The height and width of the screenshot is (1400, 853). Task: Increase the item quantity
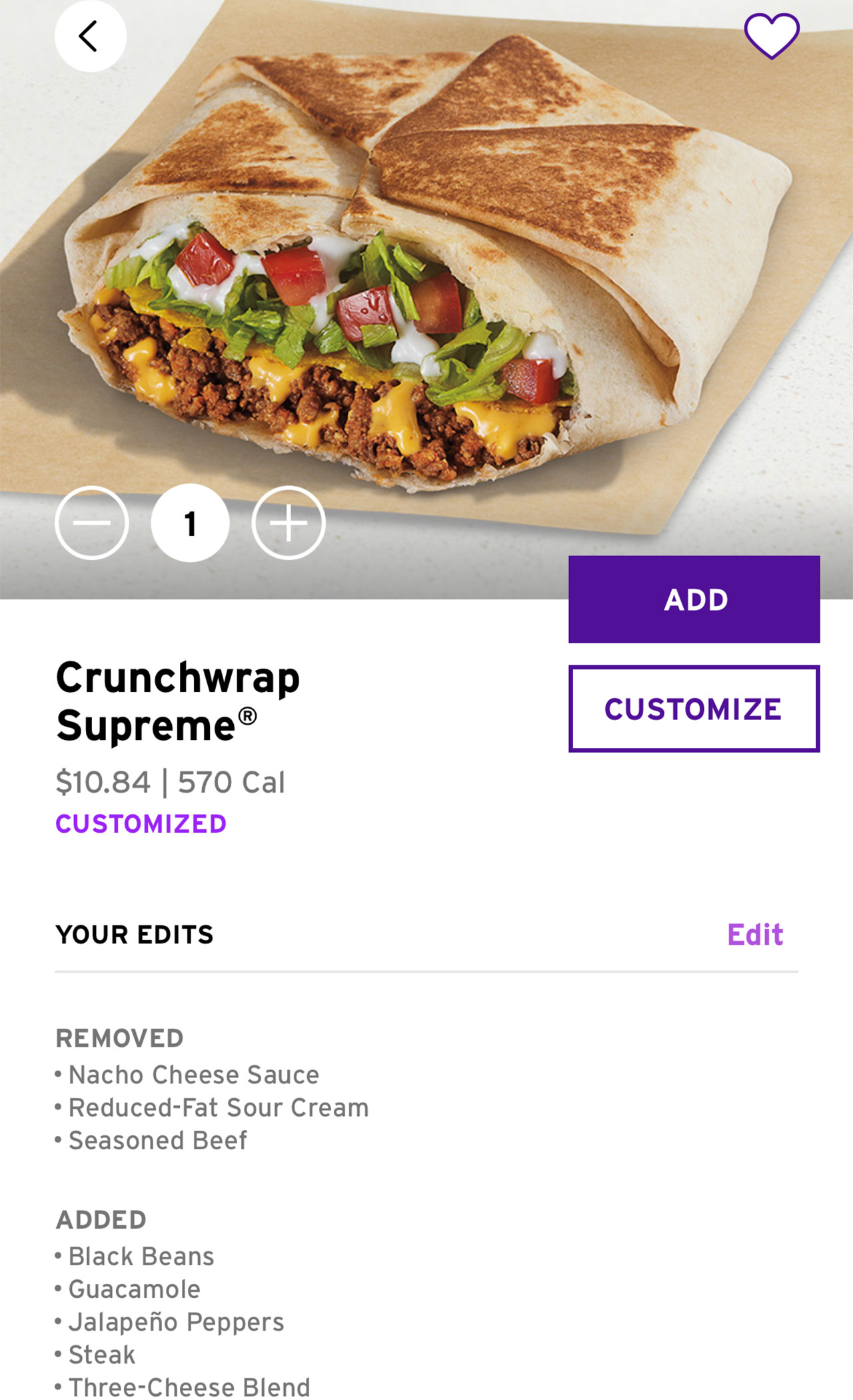[x=288, y=523]
